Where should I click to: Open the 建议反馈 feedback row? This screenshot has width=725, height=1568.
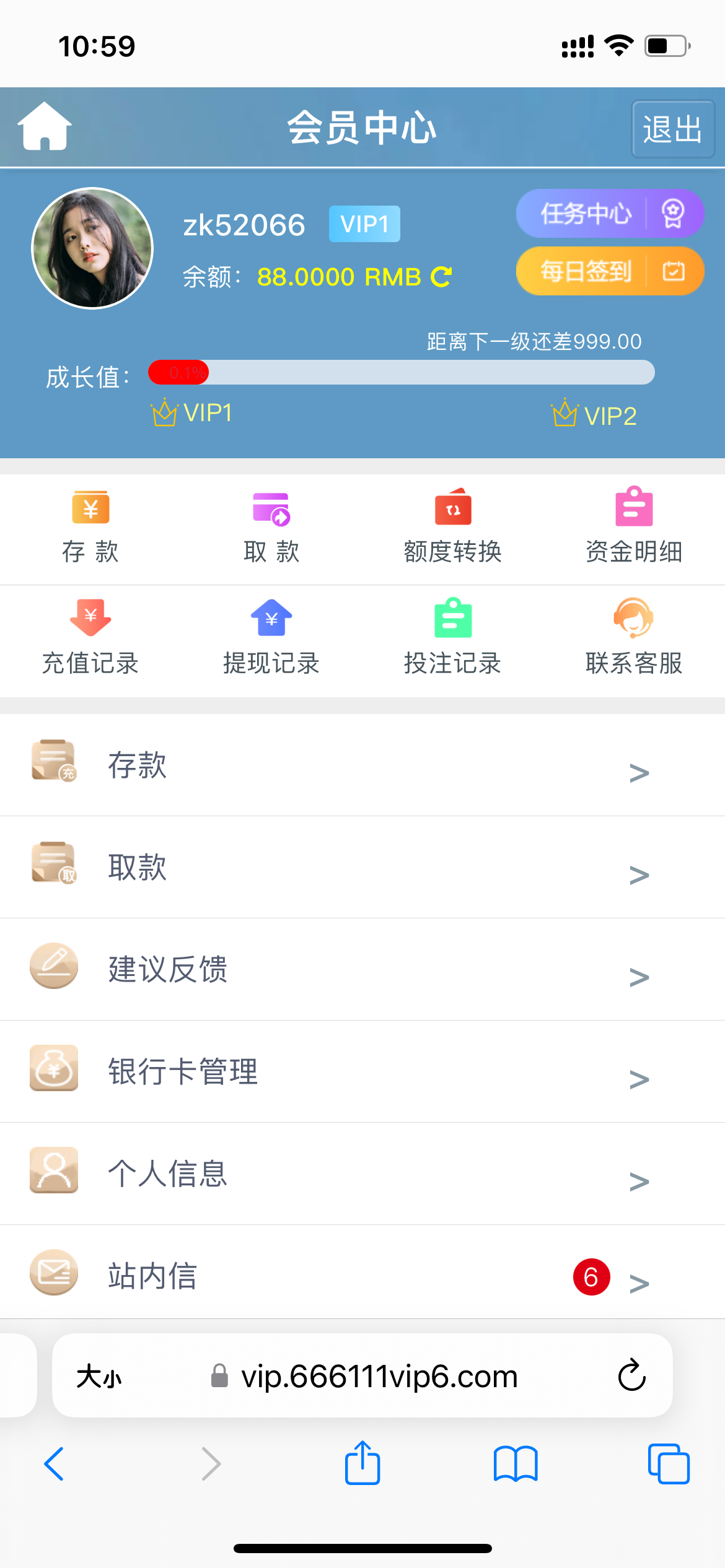pos(362,969)
